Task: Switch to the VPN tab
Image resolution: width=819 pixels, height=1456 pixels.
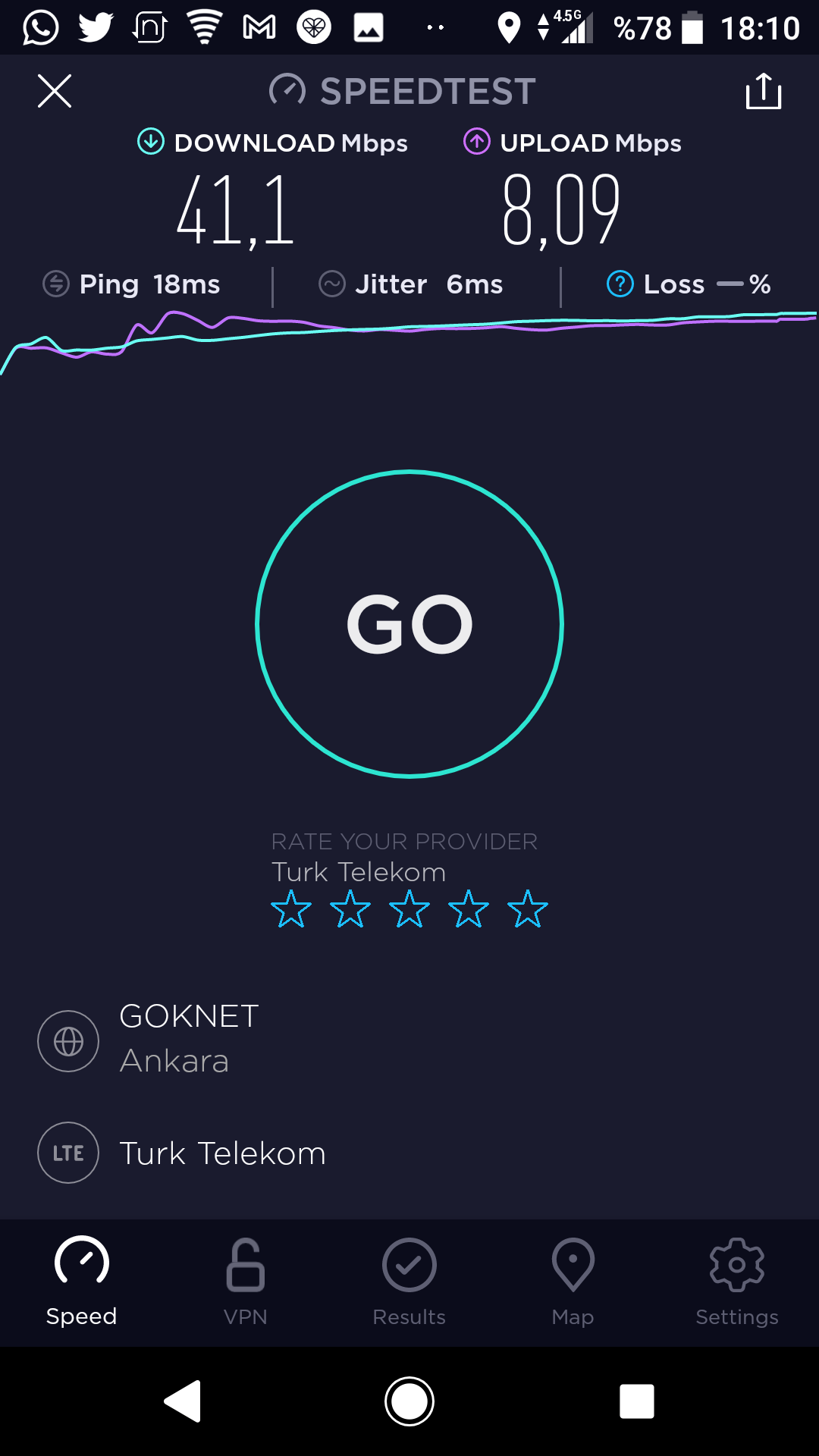Action: (x=246, y=1283)
